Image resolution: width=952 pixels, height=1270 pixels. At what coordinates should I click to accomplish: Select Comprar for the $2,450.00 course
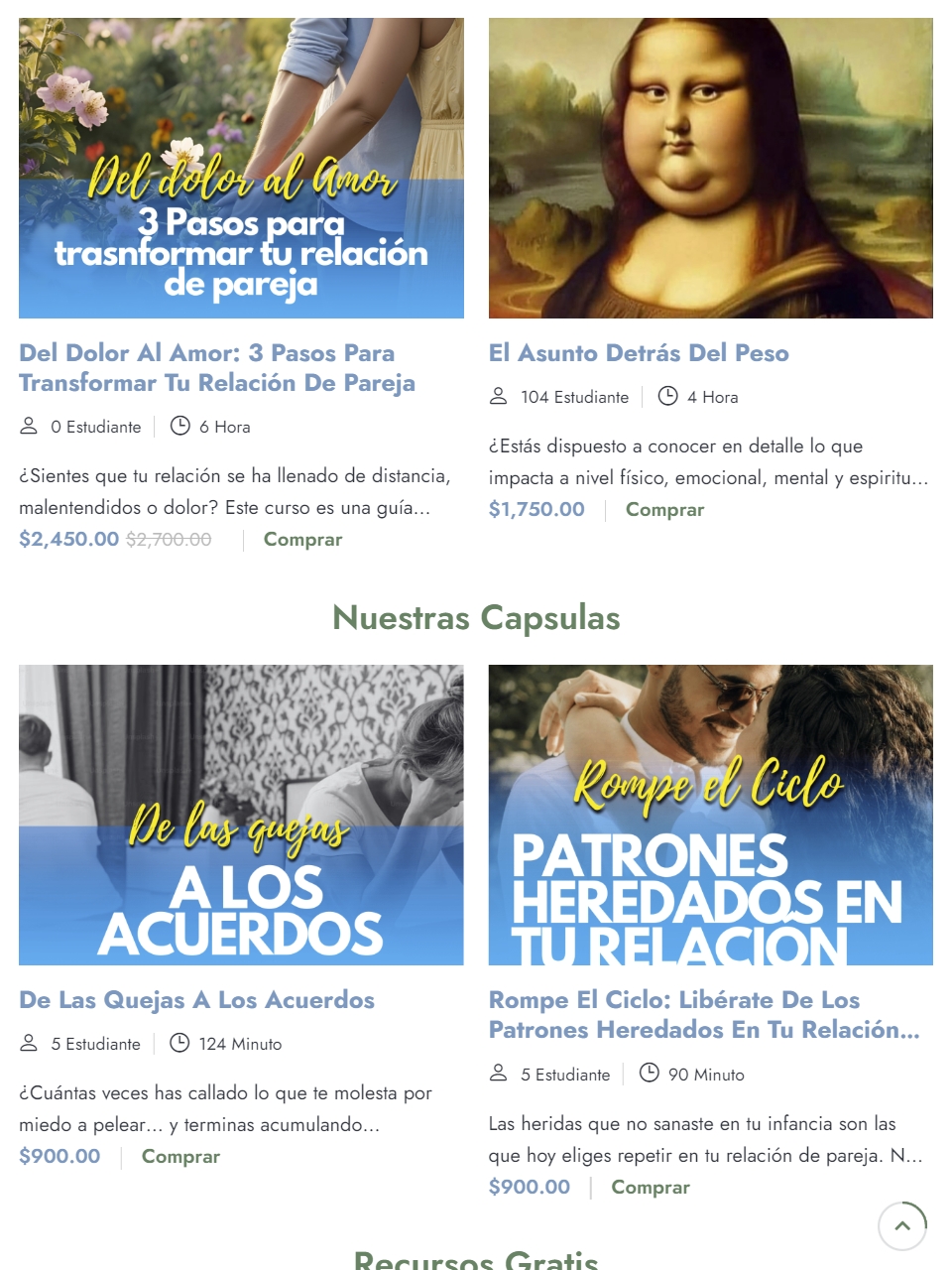(302, 540)
